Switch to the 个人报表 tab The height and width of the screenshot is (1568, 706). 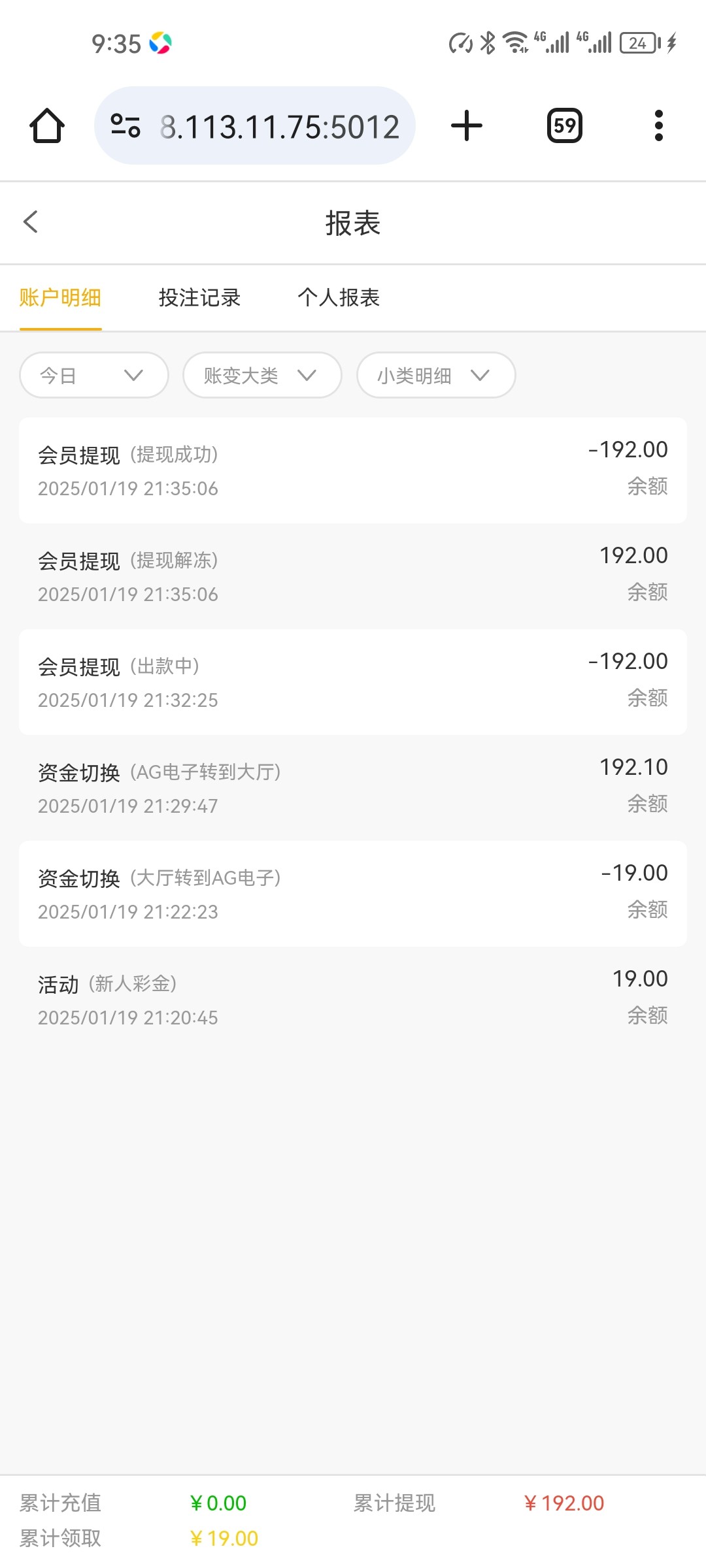(x=339, y=298)
